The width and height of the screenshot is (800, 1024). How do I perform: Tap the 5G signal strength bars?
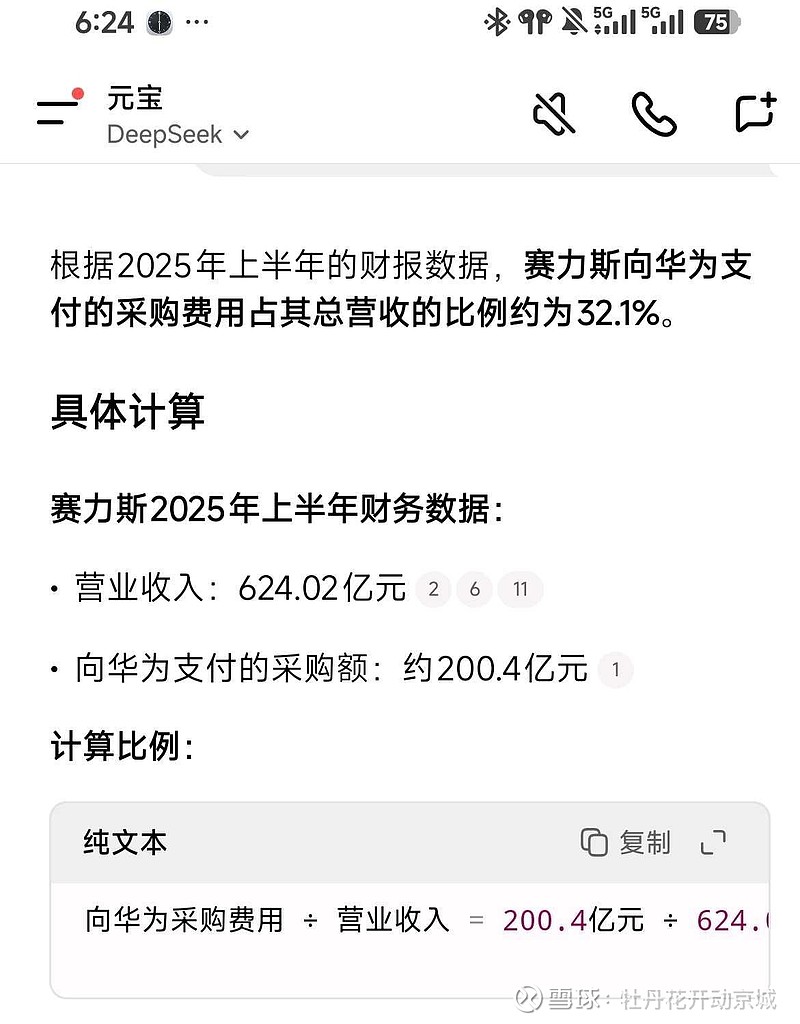coord(620,20)
